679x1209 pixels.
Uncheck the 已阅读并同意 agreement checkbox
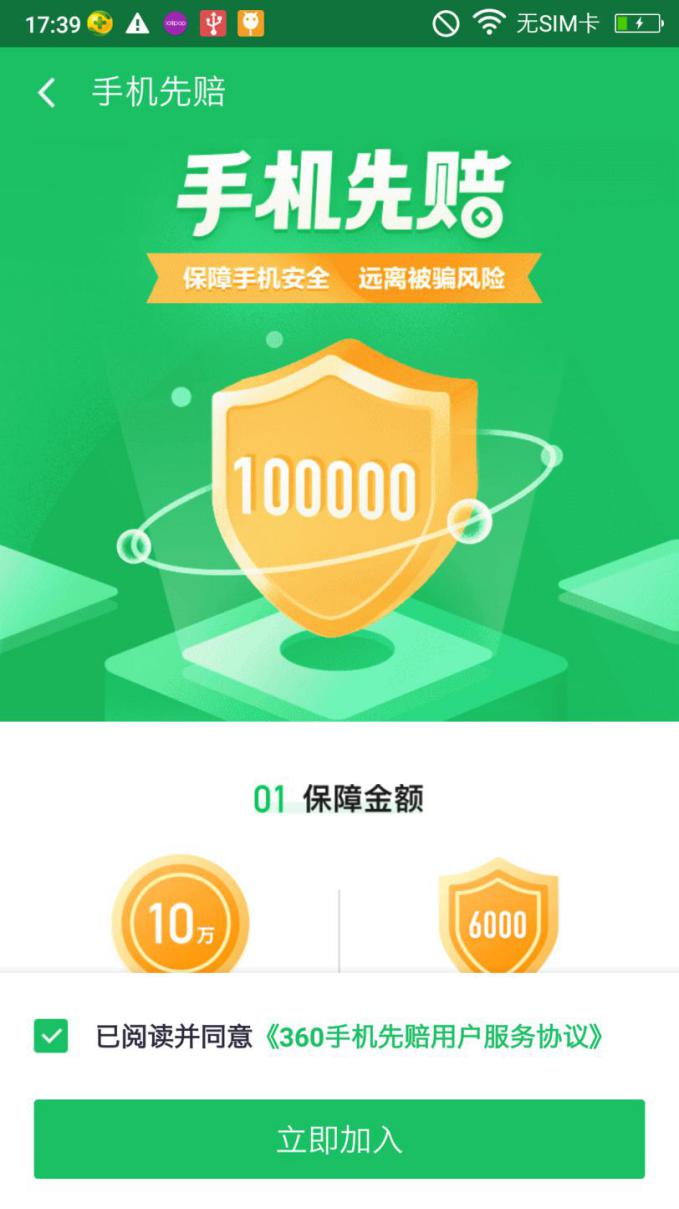(x=51, y=1036)
